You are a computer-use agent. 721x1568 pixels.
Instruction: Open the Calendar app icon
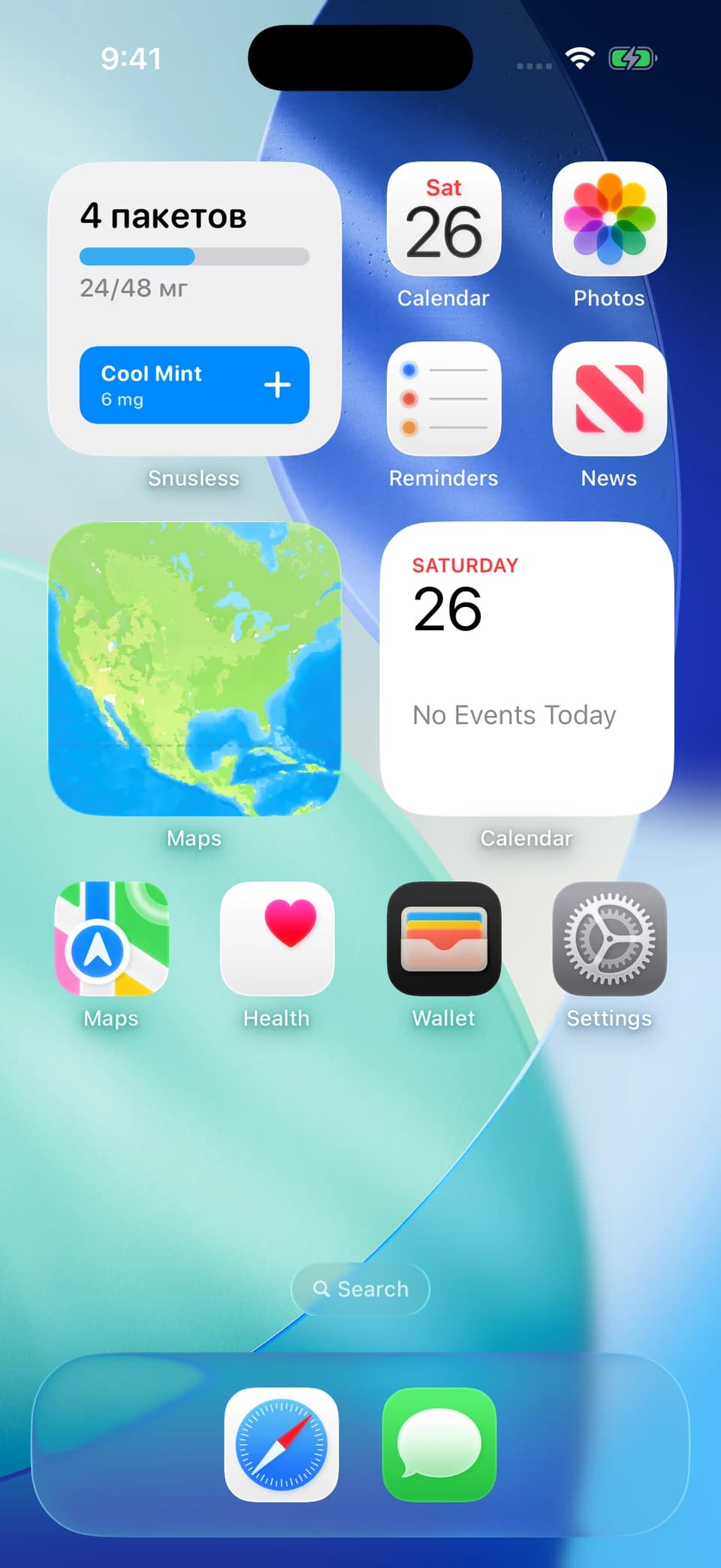(x=444, y=219)
